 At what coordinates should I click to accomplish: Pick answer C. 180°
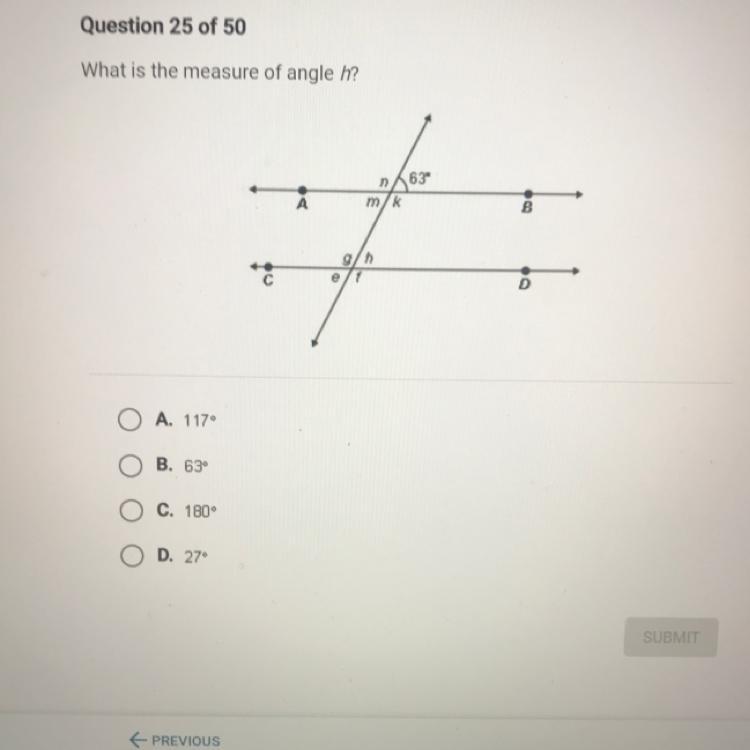[x=128, y=511]
